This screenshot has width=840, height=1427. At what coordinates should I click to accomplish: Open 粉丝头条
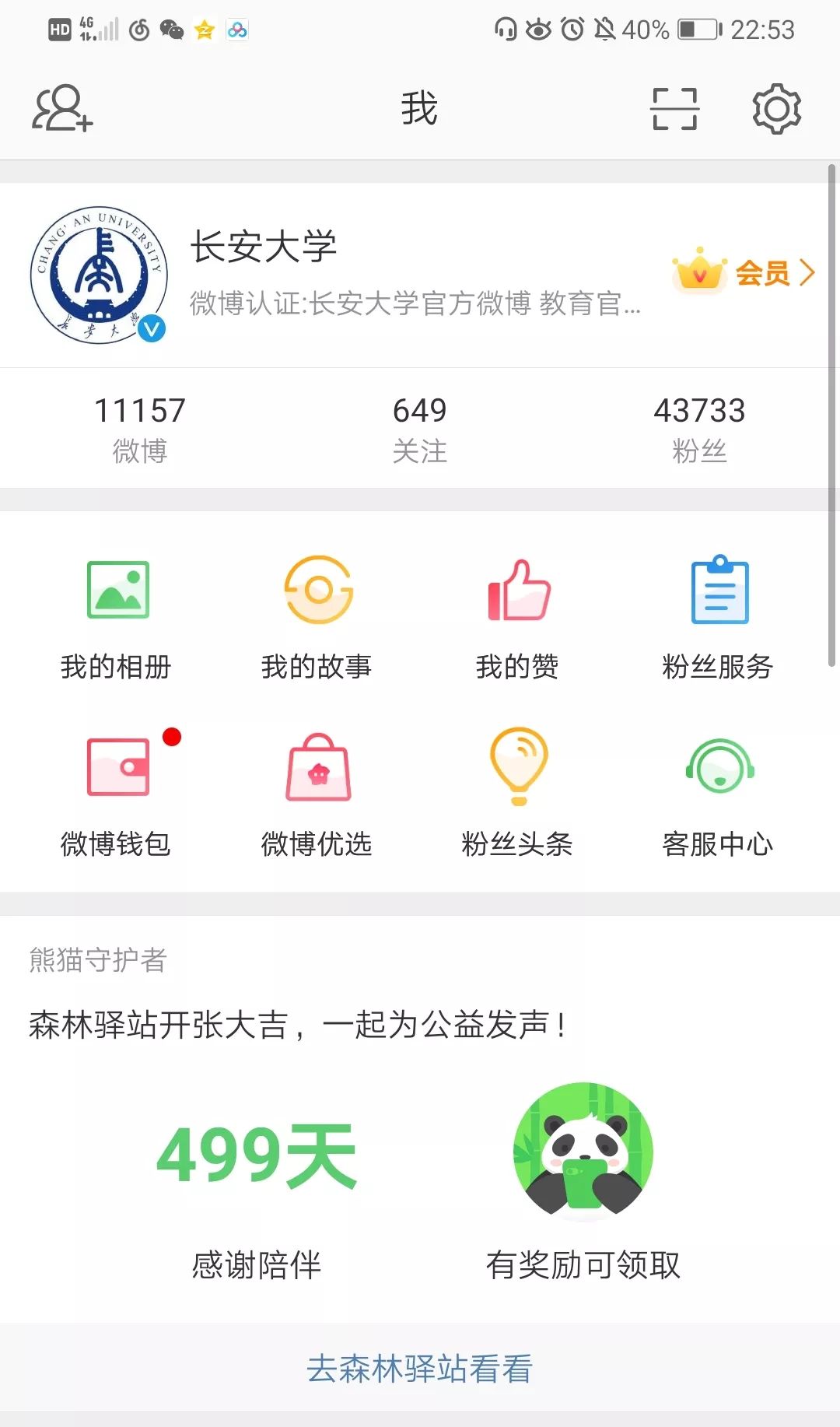pyautogui.click(x=518, y=794)
